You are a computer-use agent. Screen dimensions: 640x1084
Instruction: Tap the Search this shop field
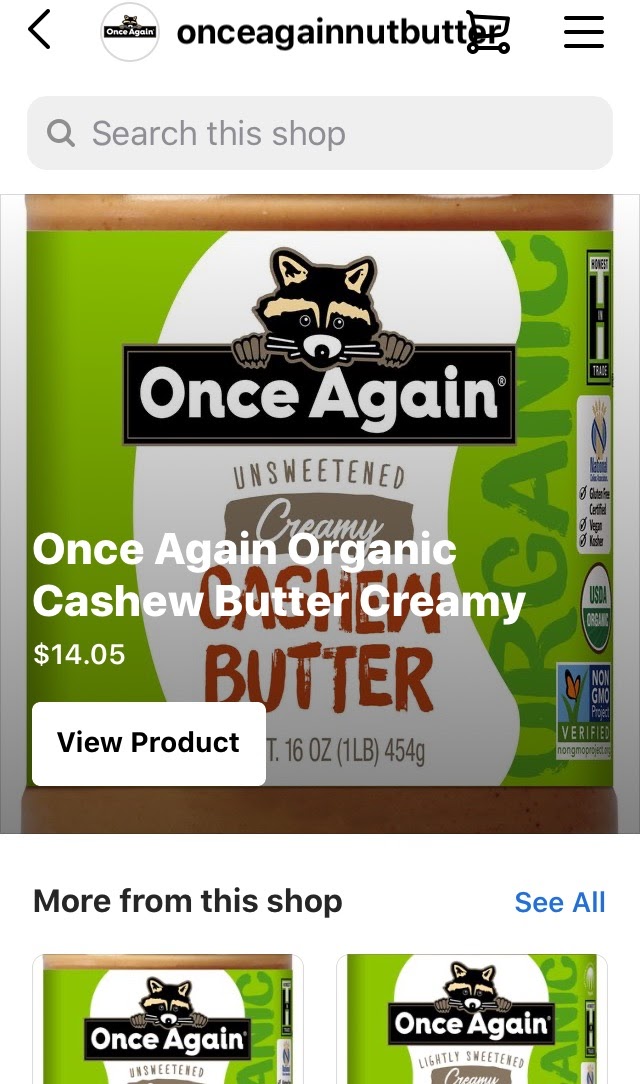[320, 133]
